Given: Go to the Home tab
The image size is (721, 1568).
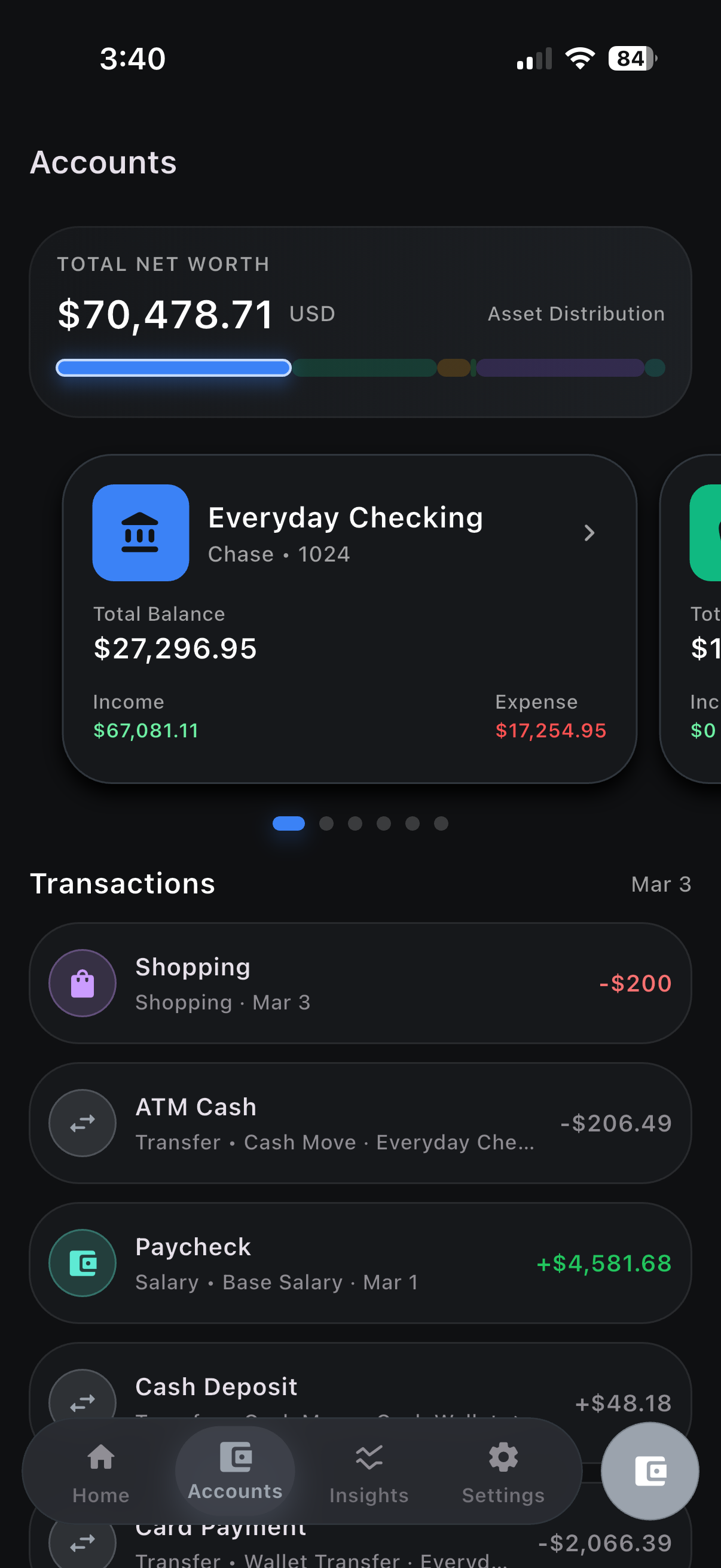Looking at the screenshot, I should click(x=101, y=1472).
